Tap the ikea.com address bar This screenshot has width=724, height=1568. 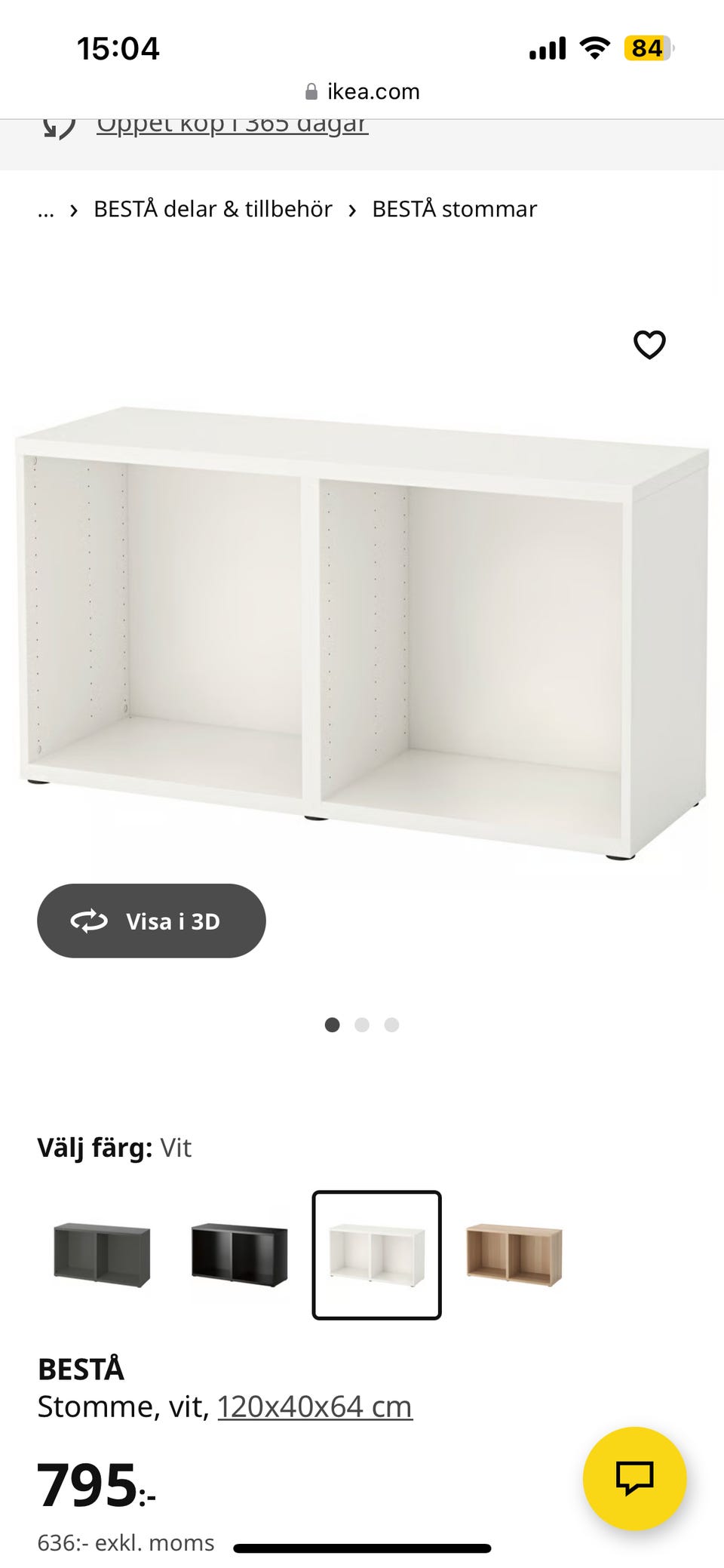coord(363,92)
